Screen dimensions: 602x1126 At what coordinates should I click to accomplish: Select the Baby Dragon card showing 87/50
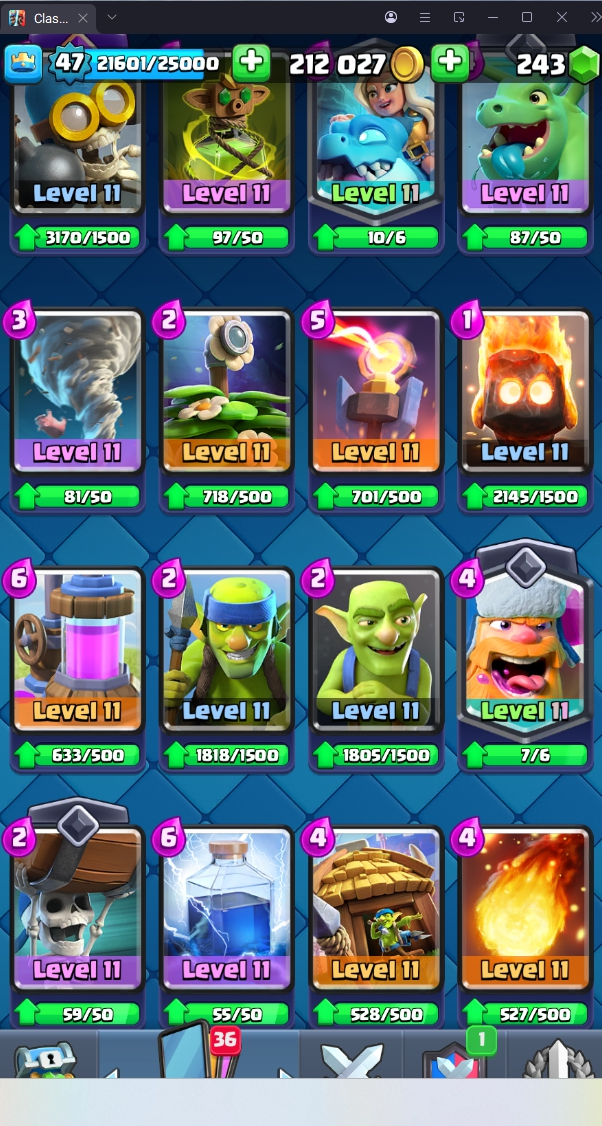525,140
